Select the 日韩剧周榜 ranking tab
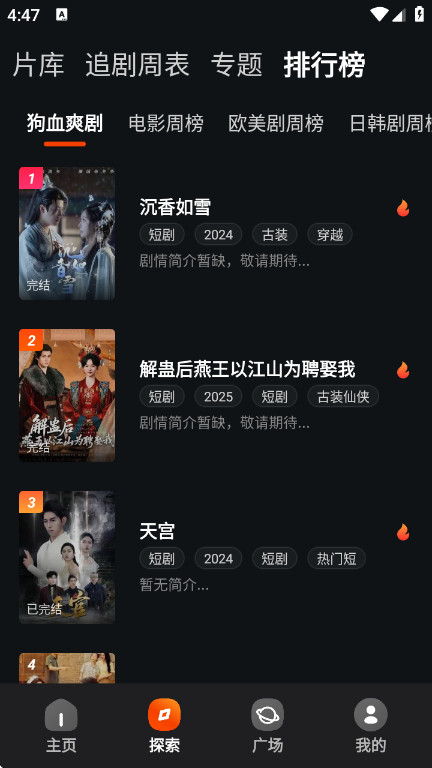 pyautogui.click(x=390, y=123)
